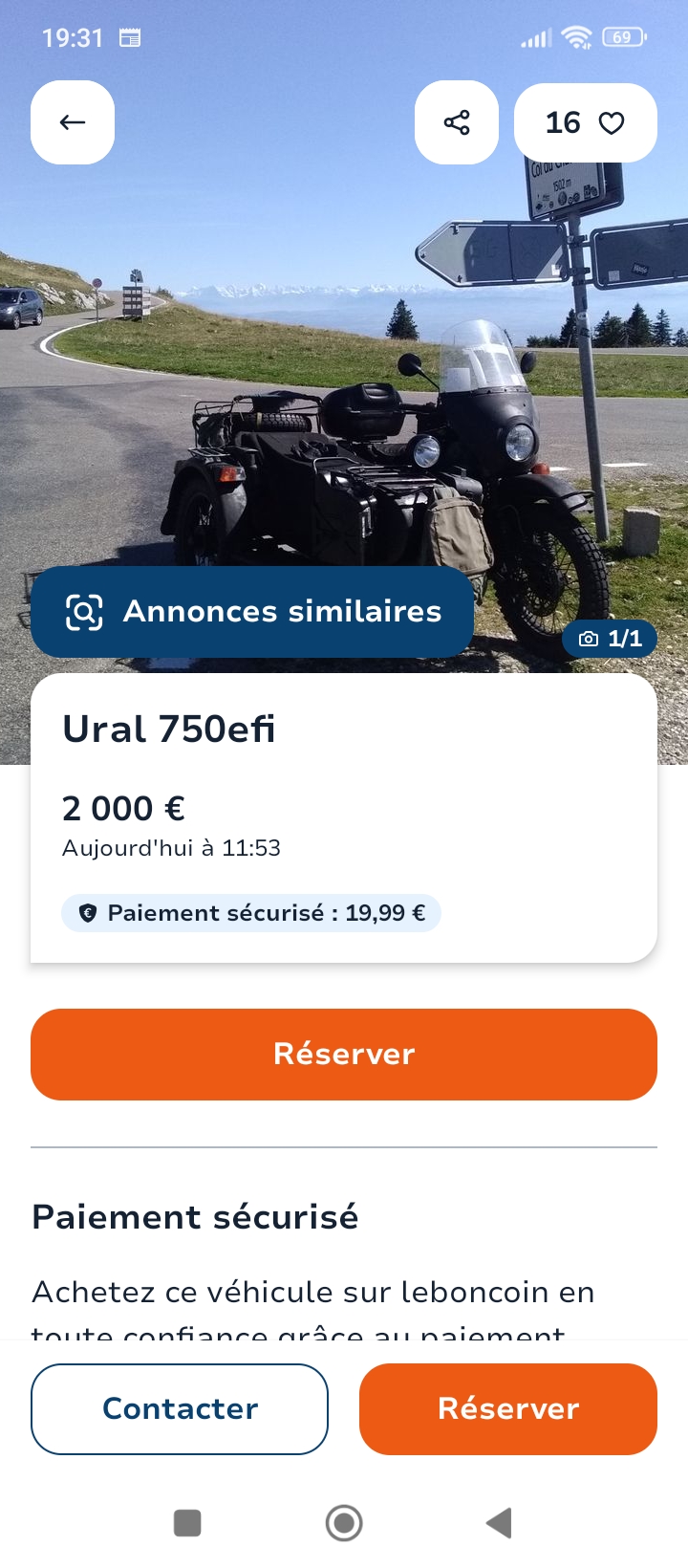
Task: Open recent apps with the square button
Action: [x=187, y=1522]
